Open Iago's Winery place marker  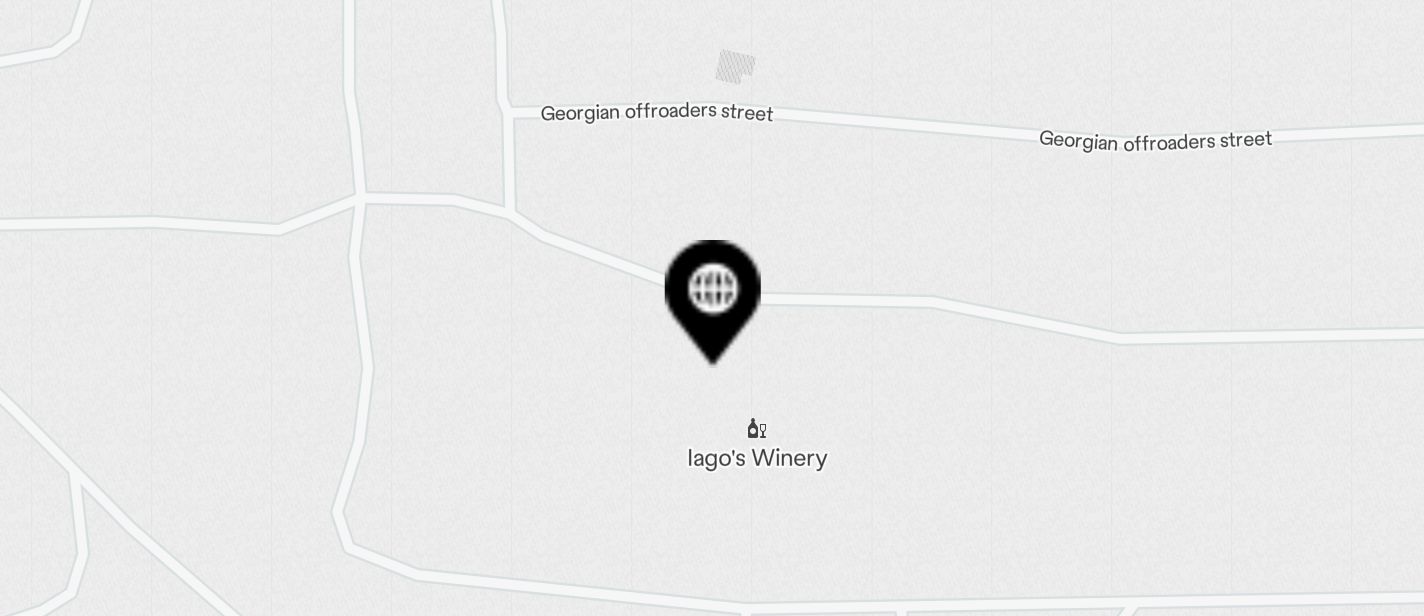757,431
